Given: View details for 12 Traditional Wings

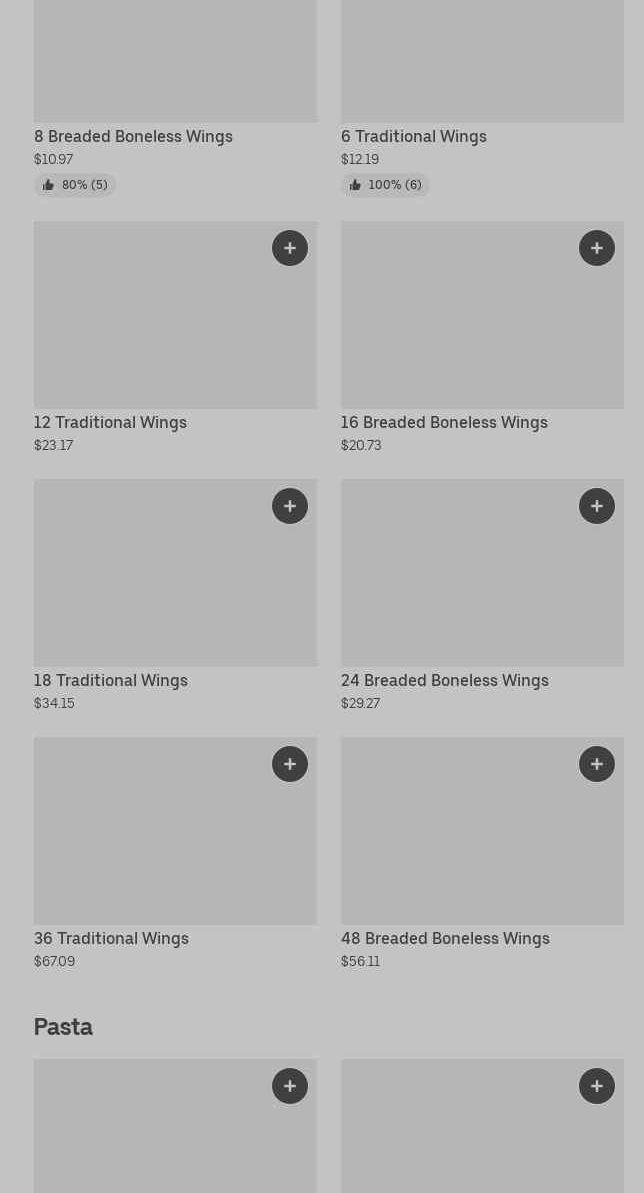Looking at the screenshot, I should coord(110,422).
